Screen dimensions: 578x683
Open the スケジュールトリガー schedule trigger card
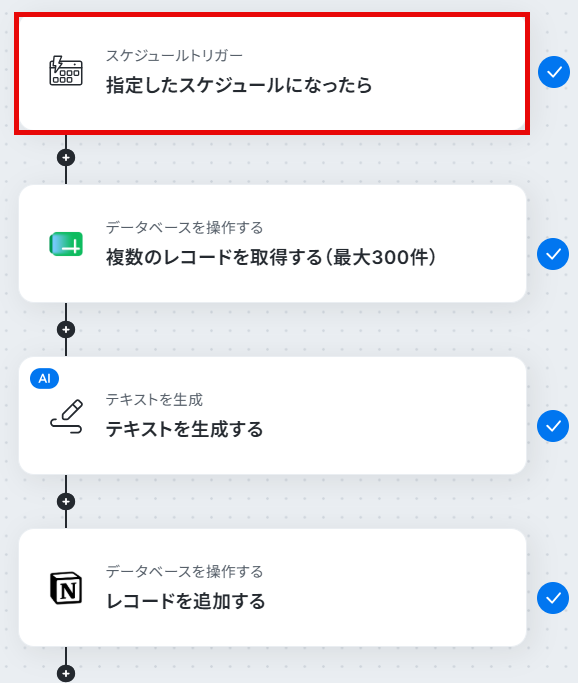pos(272,73)
